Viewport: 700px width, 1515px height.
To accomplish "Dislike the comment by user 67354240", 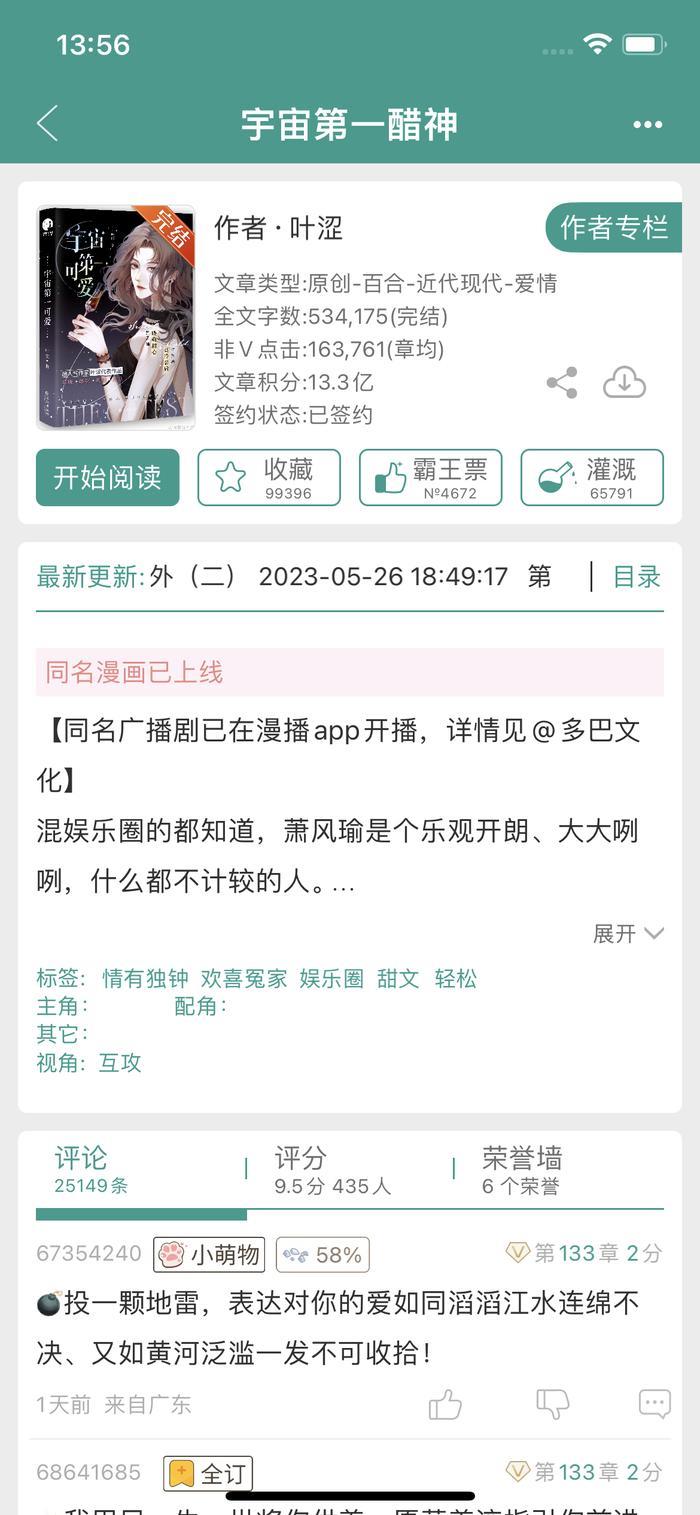I will pyautogui.click(x=552, y=1405).
